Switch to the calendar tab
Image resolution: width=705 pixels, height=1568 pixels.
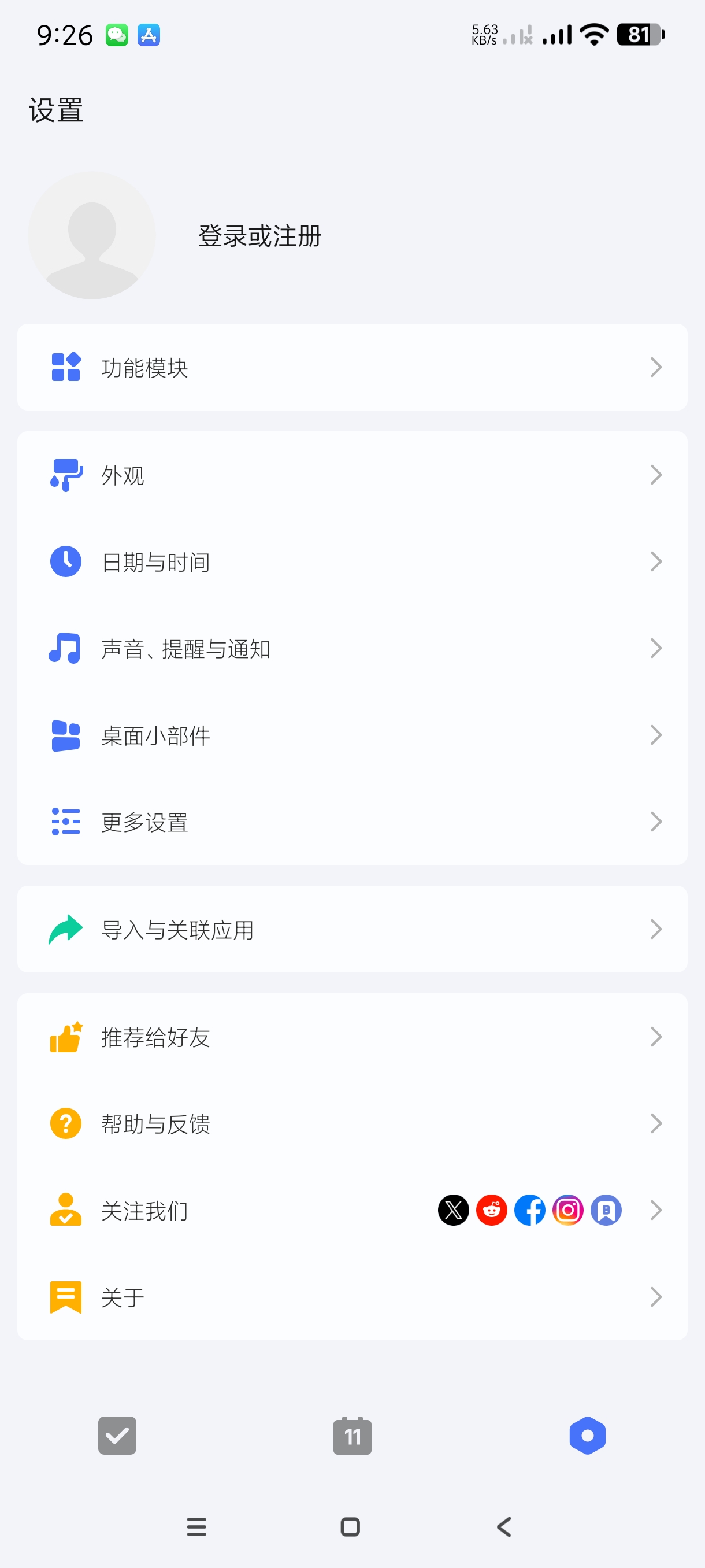pyautogui.click(x=352, y=1436)
